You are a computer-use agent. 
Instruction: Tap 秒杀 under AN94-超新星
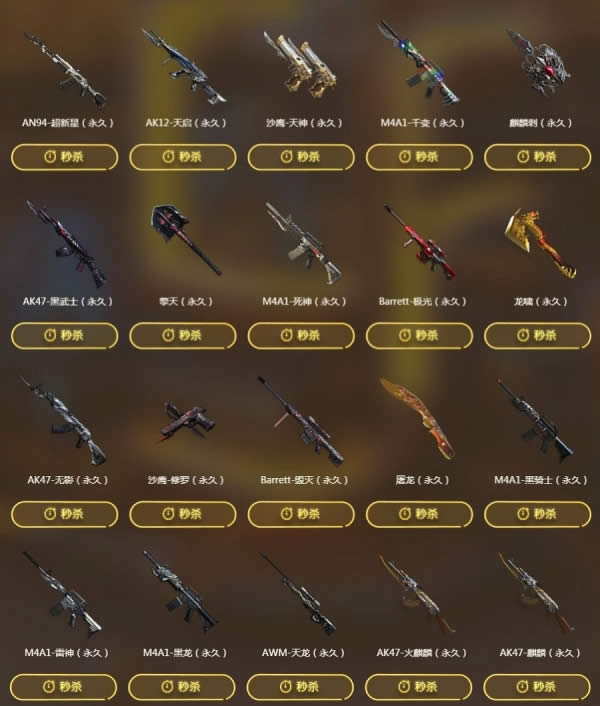[x=65, y=157]
